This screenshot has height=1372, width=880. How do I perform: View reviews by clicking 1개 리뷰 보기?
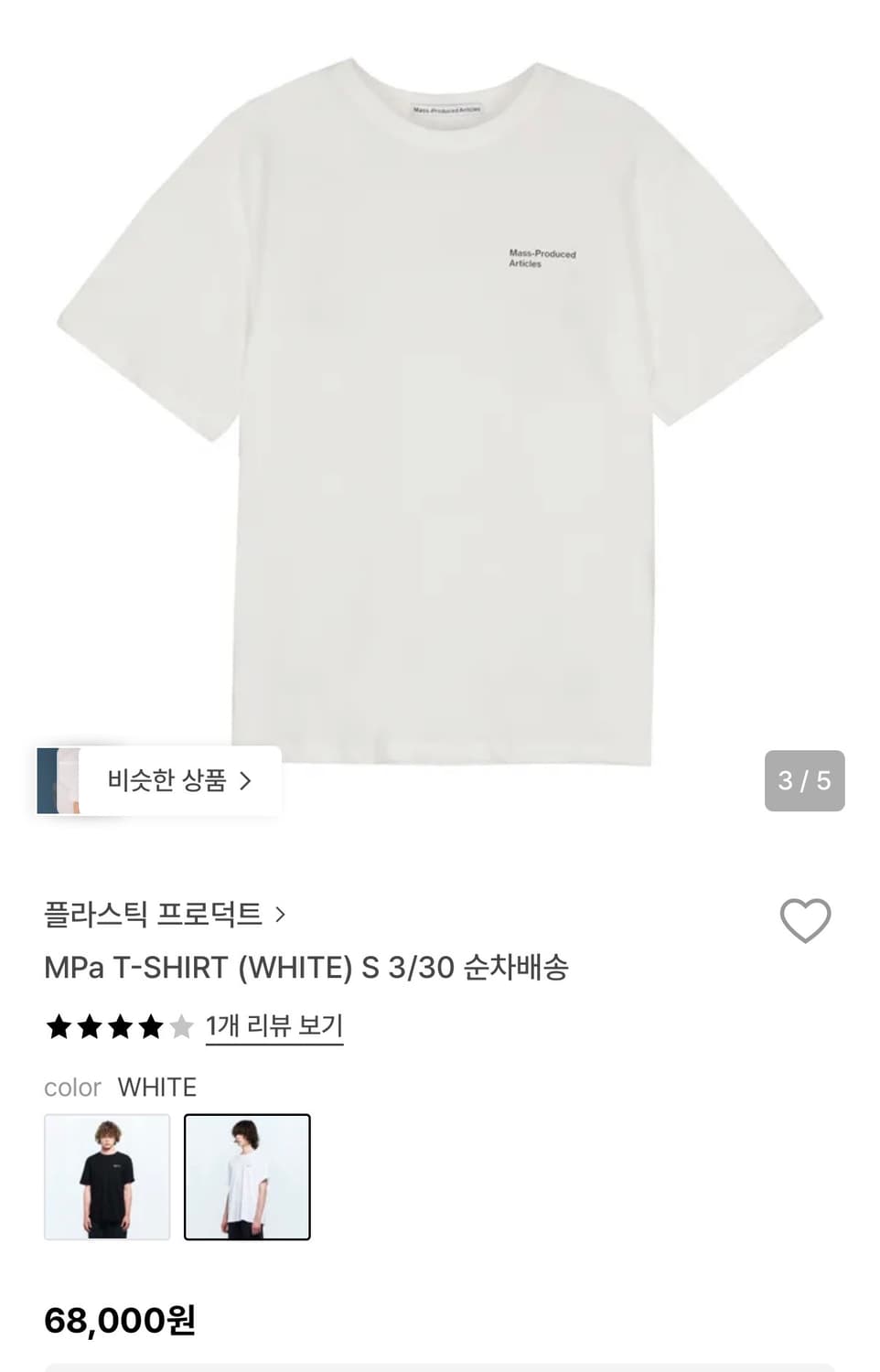point(273,1026)
